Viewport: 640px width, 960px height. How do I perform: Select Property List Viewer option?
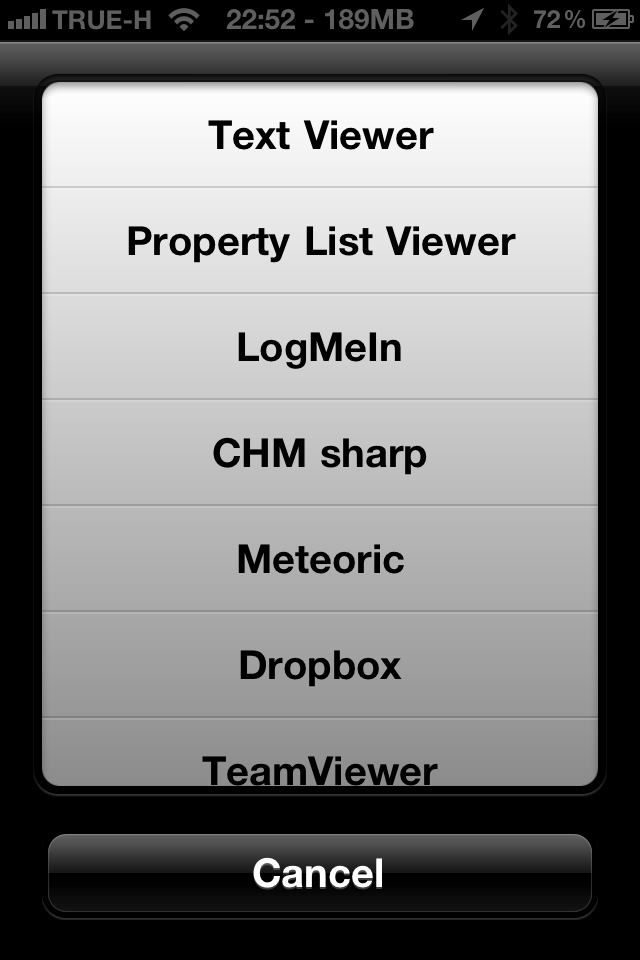pyautogui.click(x=320, y=242)
